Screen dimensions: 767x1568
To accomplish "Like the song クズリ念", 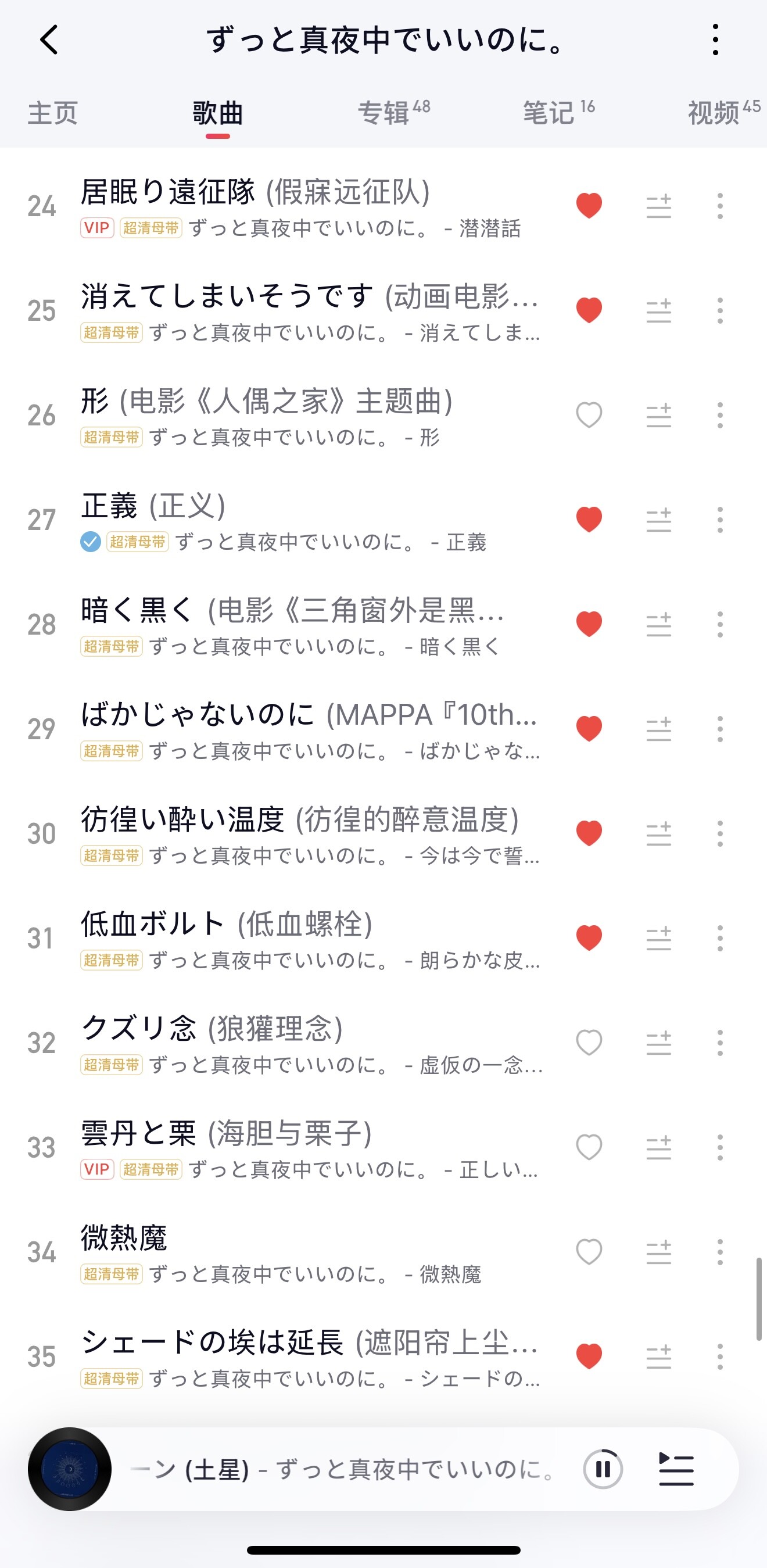I will (589, 1043).
